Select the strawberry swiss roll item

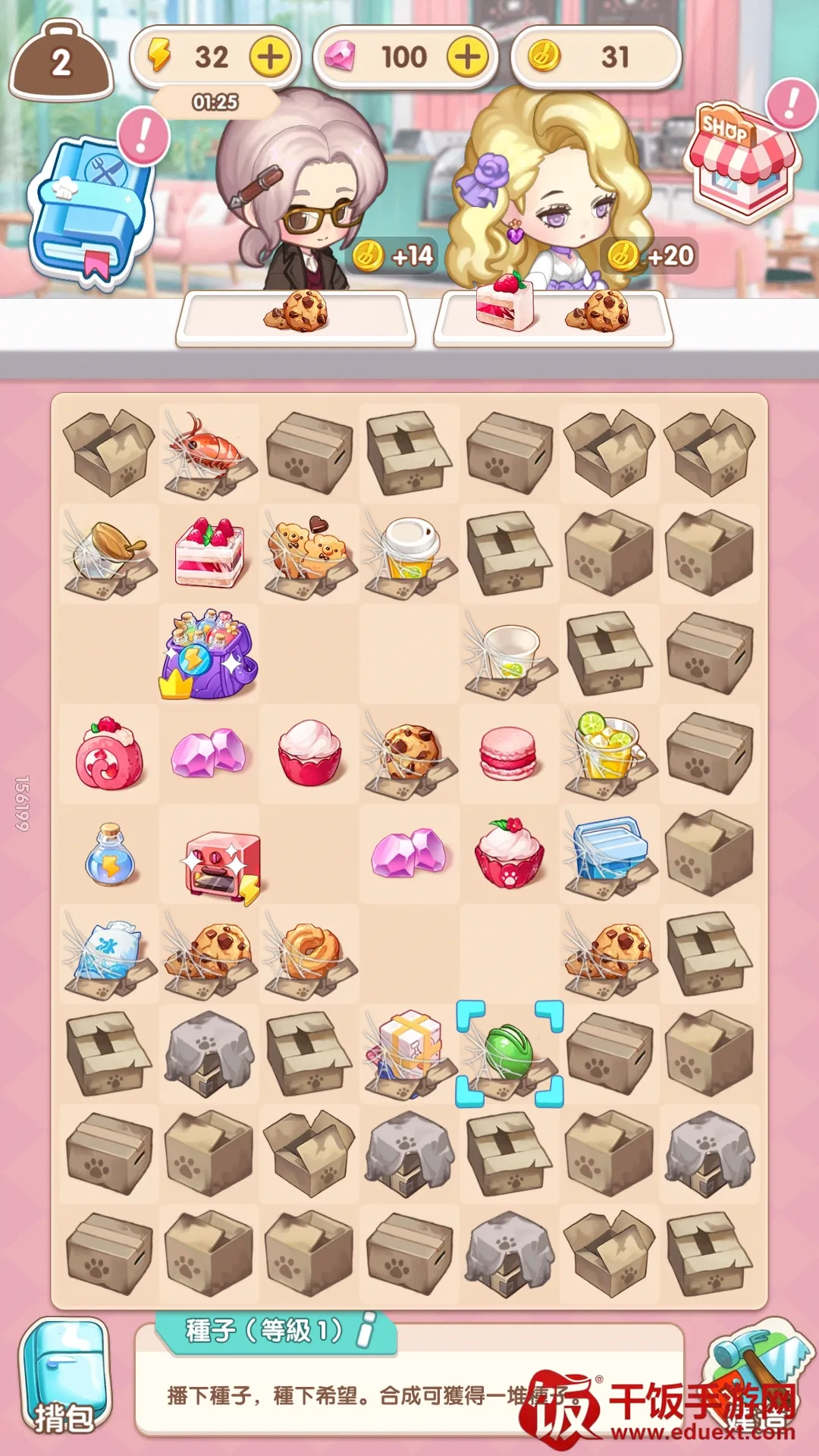tap(108, 755)
